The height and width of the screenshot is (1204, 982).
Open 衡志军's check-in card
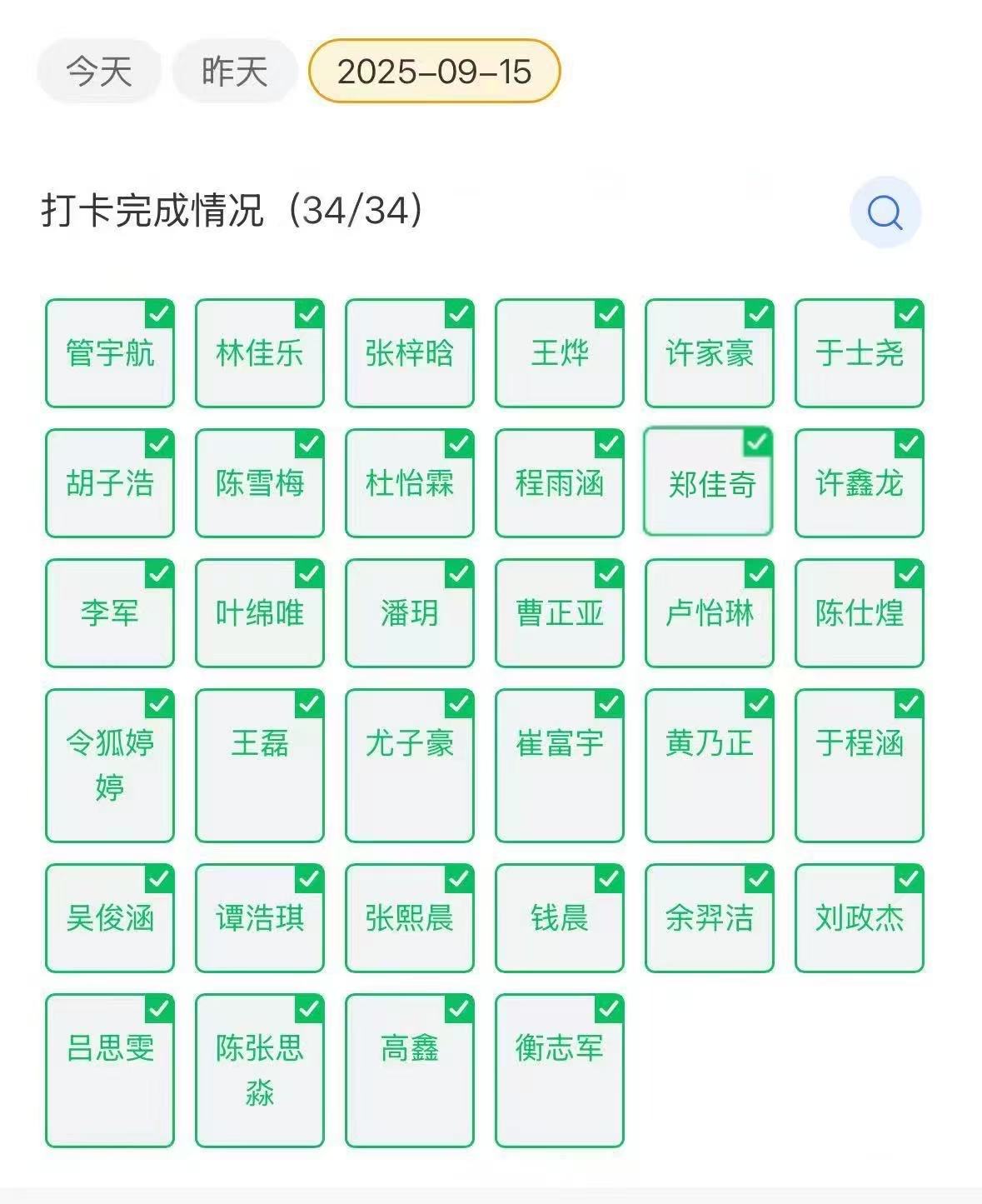560,1070
